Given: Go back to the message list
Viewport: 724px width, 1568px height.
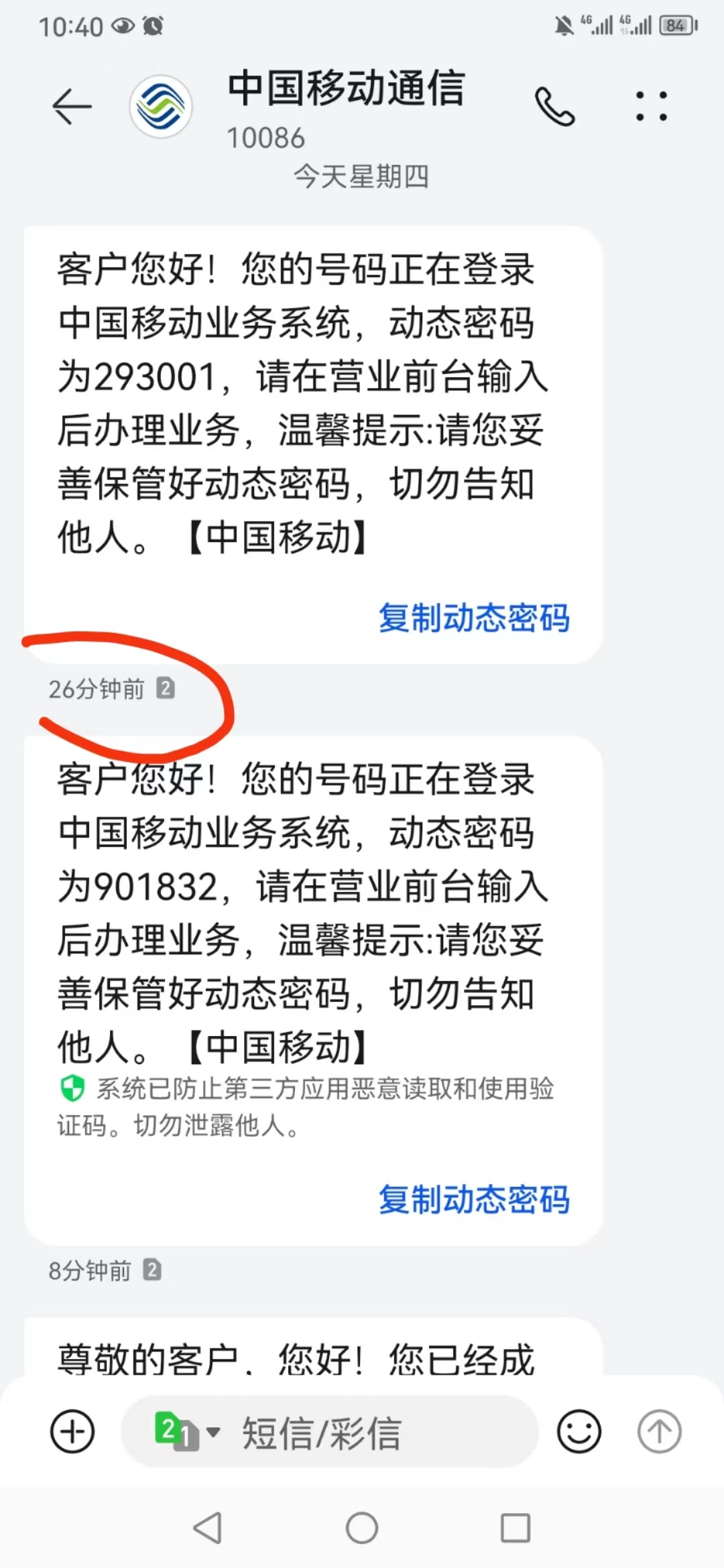Looking at the screenshot, I should pyautogui.click(x=72, y=107).
